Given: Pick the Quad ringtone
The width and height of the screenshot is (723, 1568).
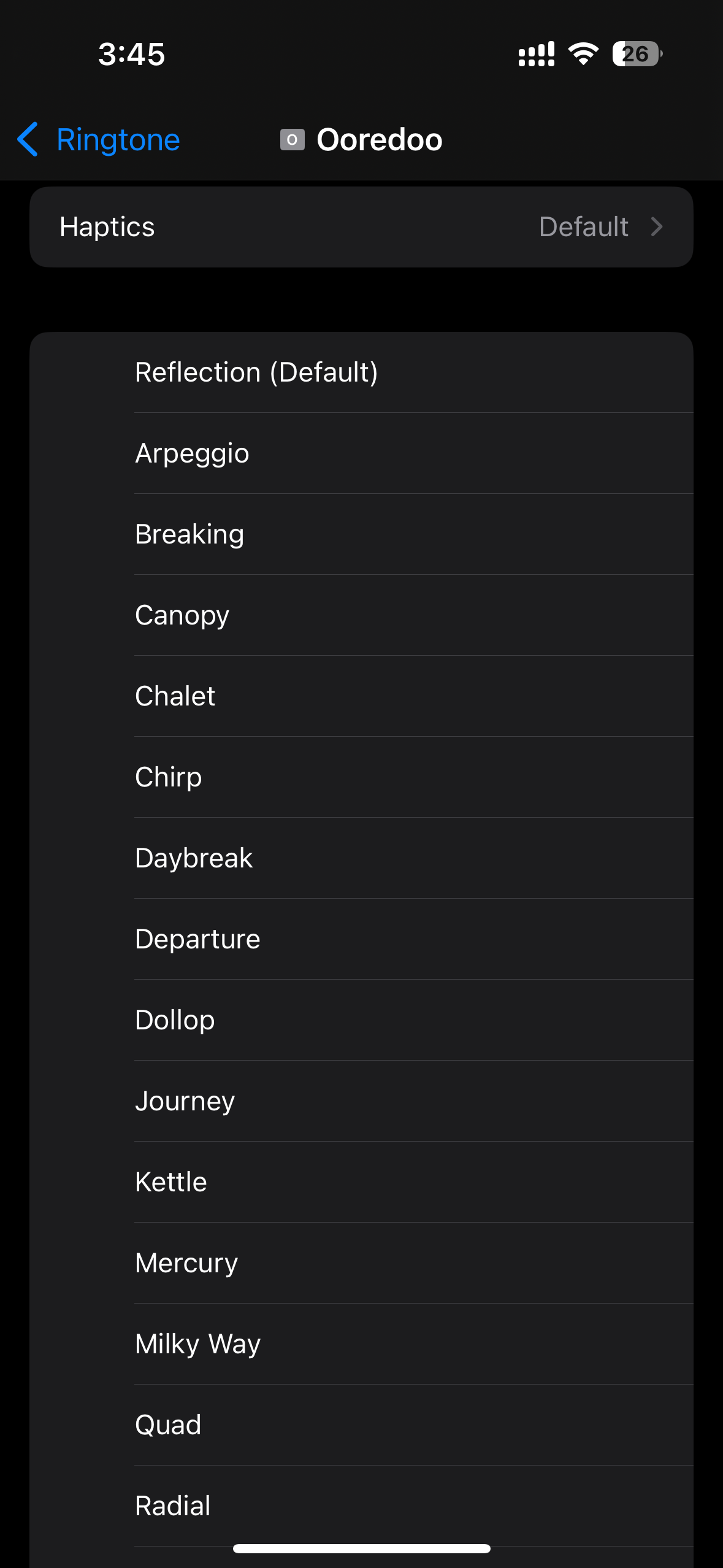Looking at the screenshot, I should coord(361,1425).
